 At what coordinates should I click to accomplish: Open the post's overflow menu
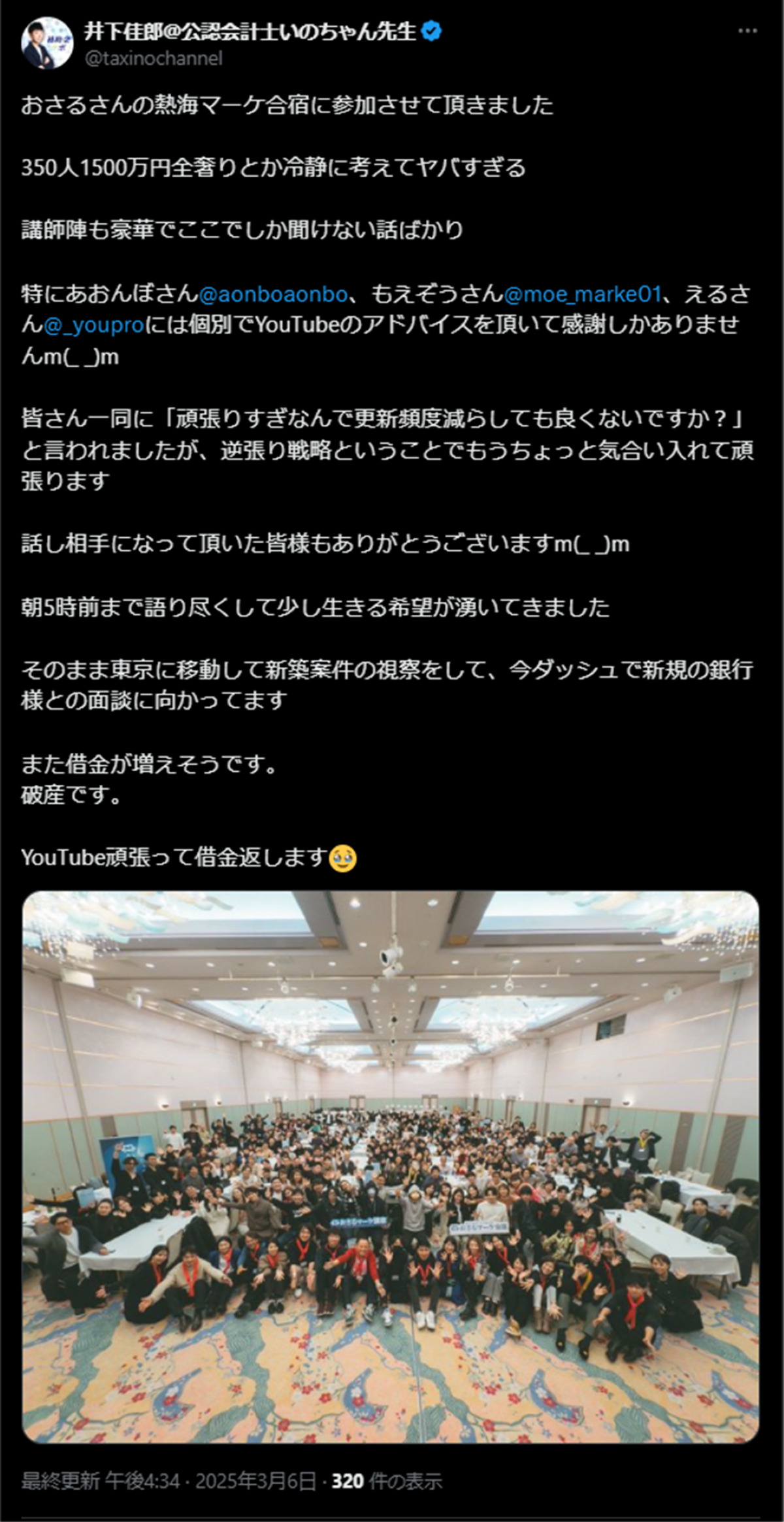click(x=747, y=31)
